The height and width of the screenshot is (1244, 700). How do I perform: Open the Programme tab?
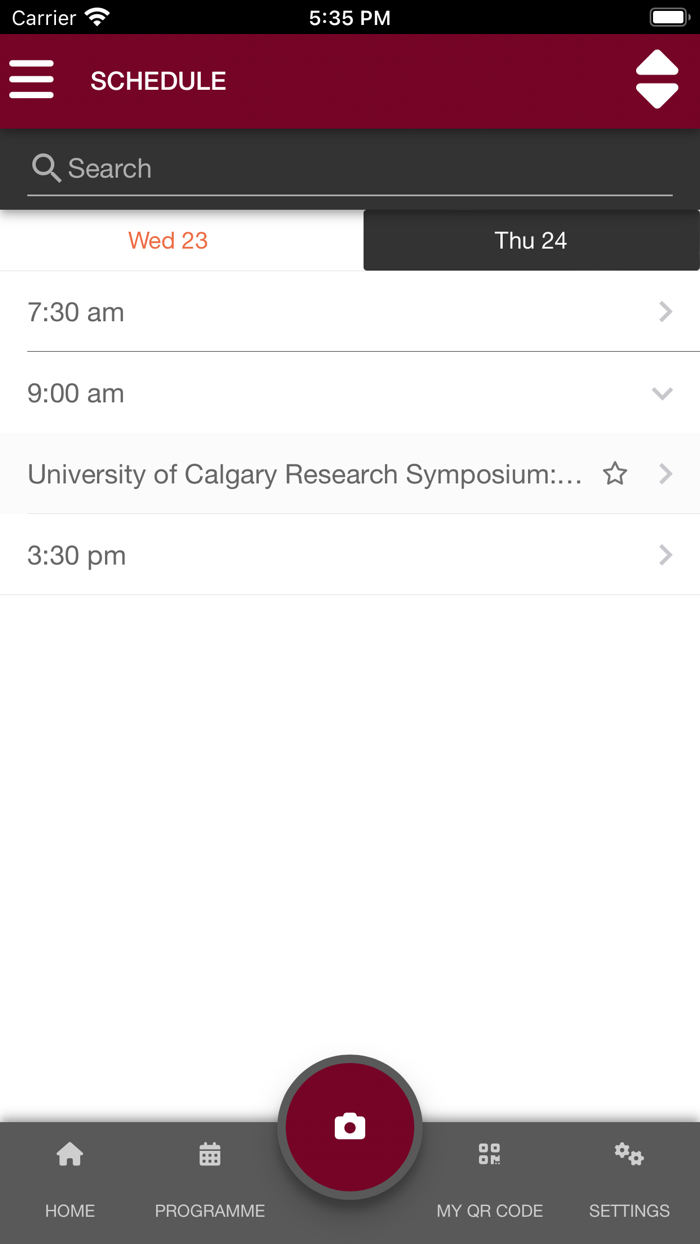210,1180
